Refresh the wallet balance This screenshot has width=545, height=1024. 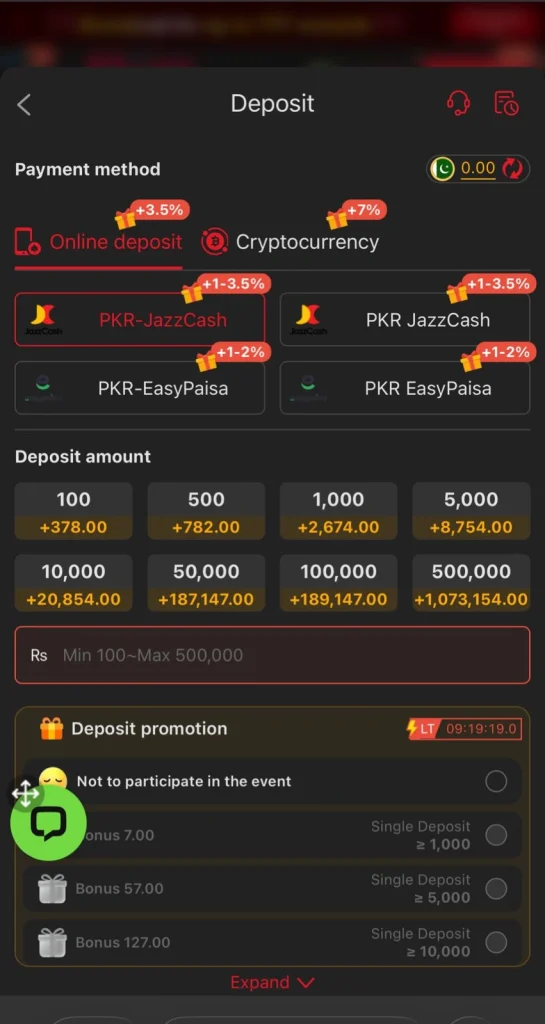pyautogui.click(x=512, y=169)
